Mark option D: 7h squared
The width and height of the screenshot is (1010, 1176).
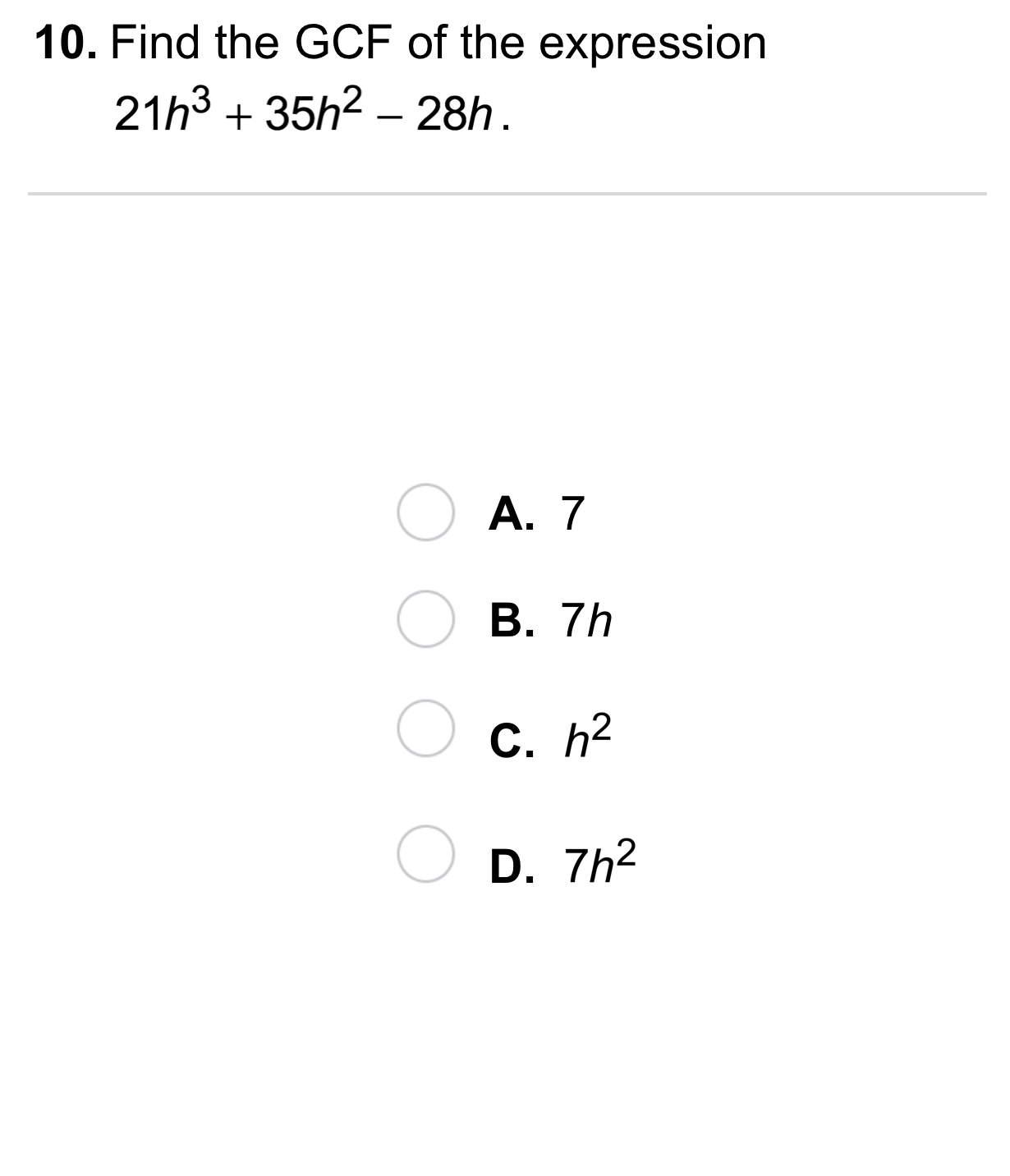tap(425, 855)
